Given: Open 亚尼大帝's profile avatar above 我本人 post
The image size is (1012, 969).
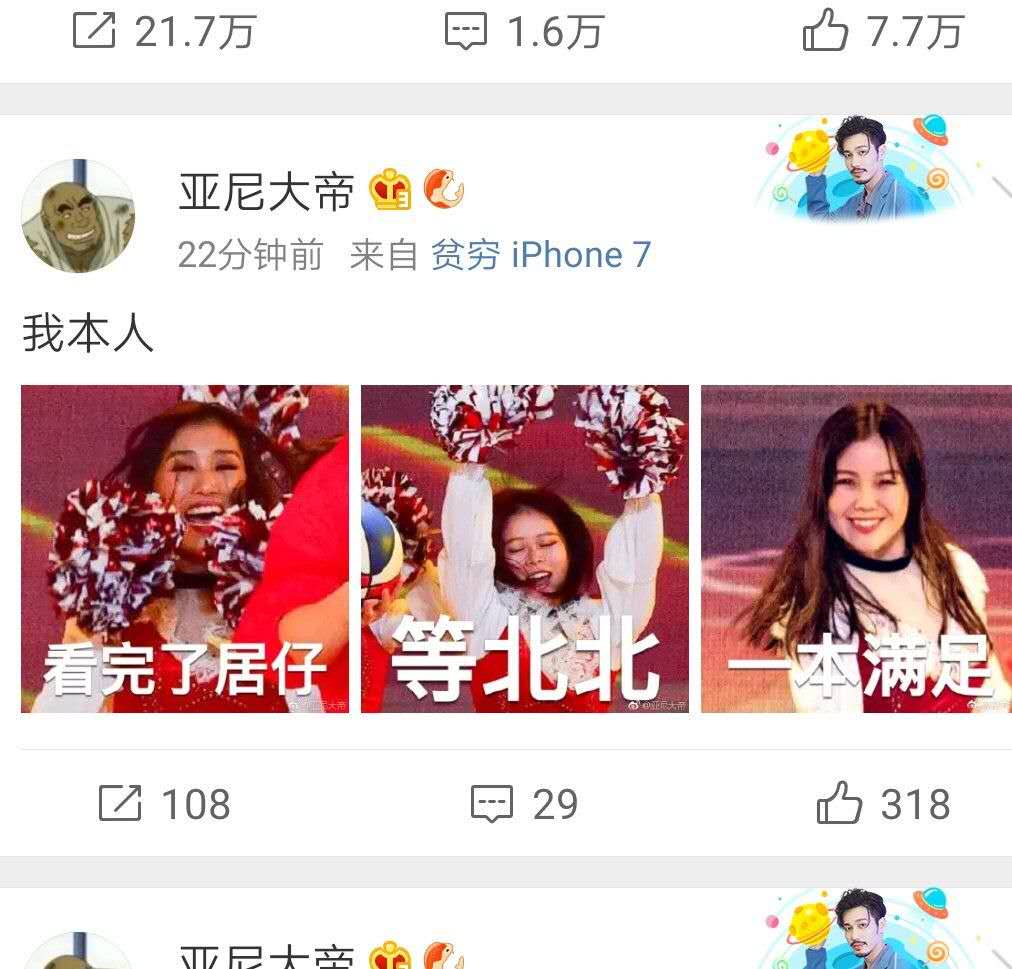Looking at the screenshot, I should [x=78, y=216].
